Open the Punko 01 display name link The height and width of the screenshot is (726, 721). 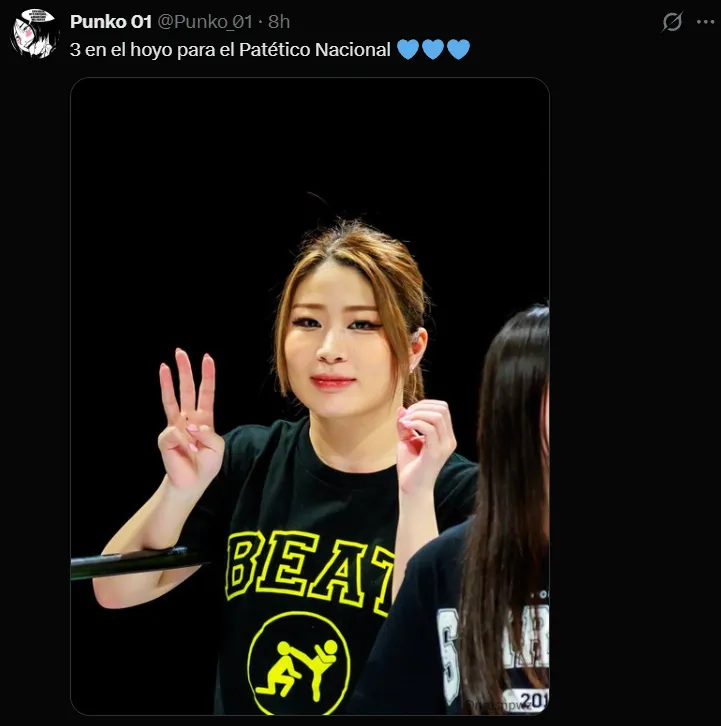(110, 22)
